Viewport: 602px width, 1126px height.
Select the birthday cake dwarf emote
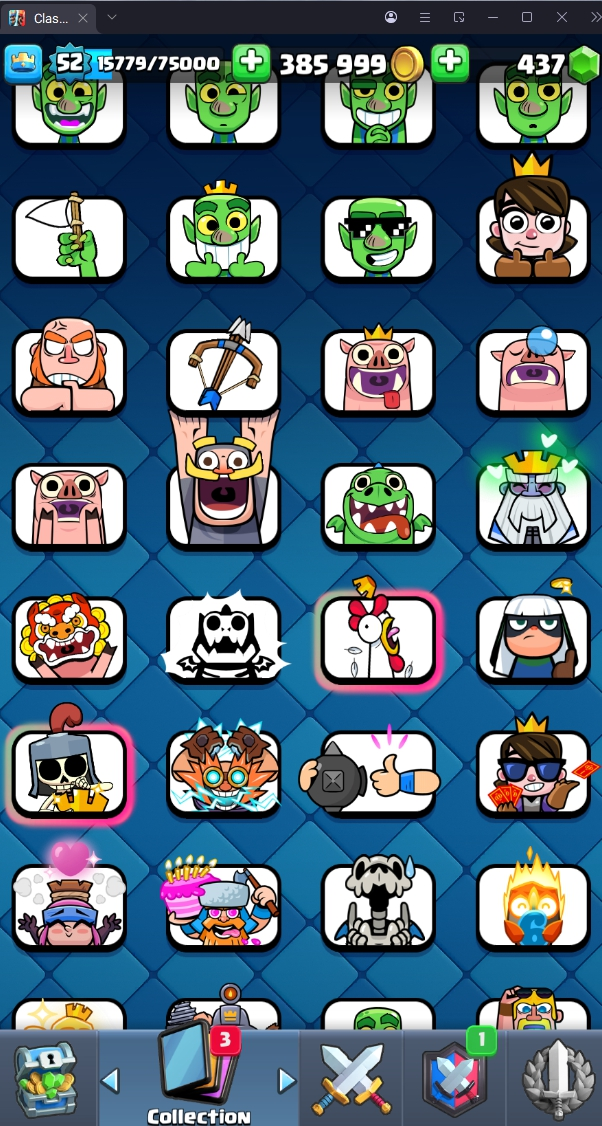(x=224, y=905)
